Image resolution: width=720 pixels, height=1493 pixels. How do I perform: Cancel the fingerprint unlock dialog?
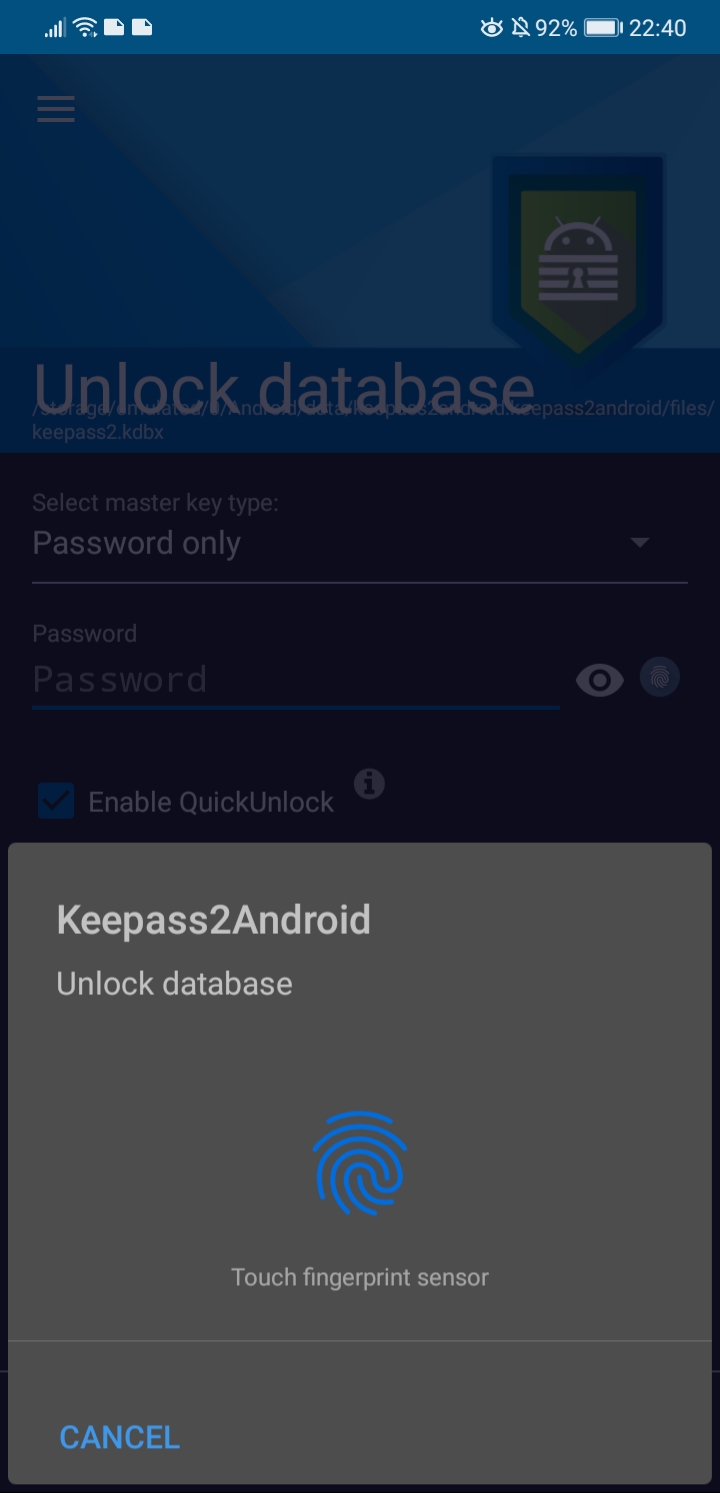[118, 1436]
